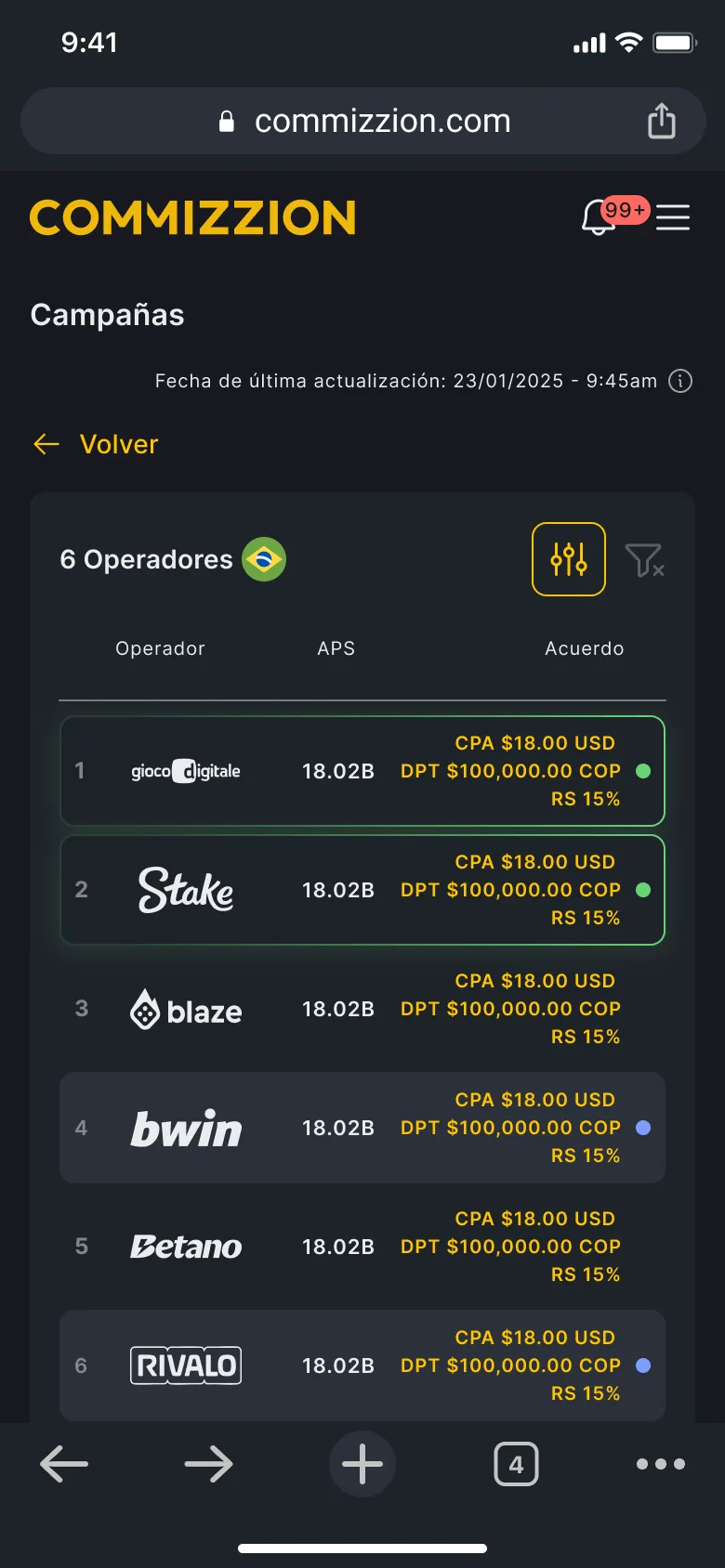Open the RIVALO operator row
The width and height of the screenshot is (725, 1568).
pos(362,1365)
